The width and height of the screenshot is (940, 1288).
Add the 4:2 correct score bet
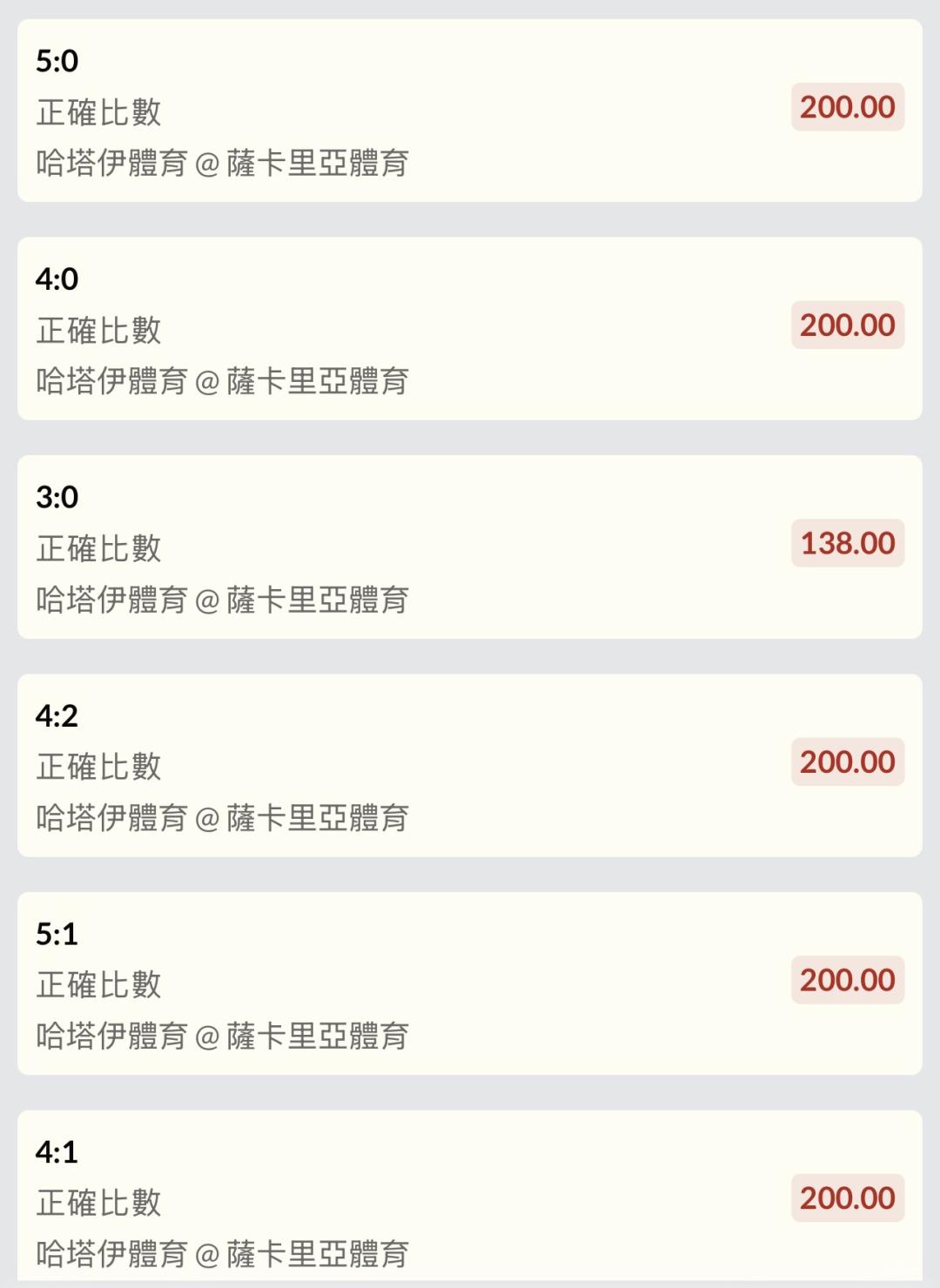tap(847, 762)
